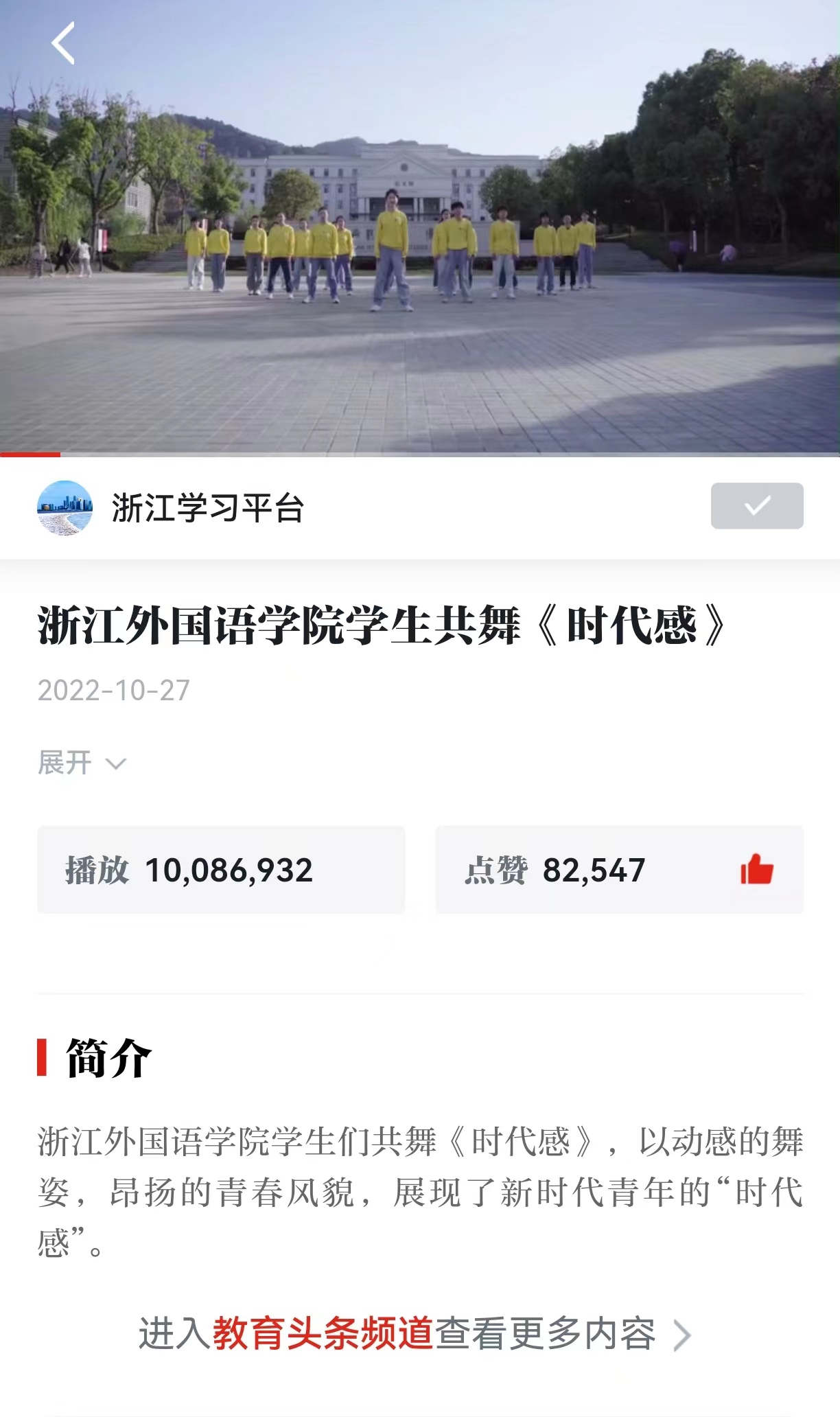
Task: Expand details with 展开
Action: click(x=82, y=763)
